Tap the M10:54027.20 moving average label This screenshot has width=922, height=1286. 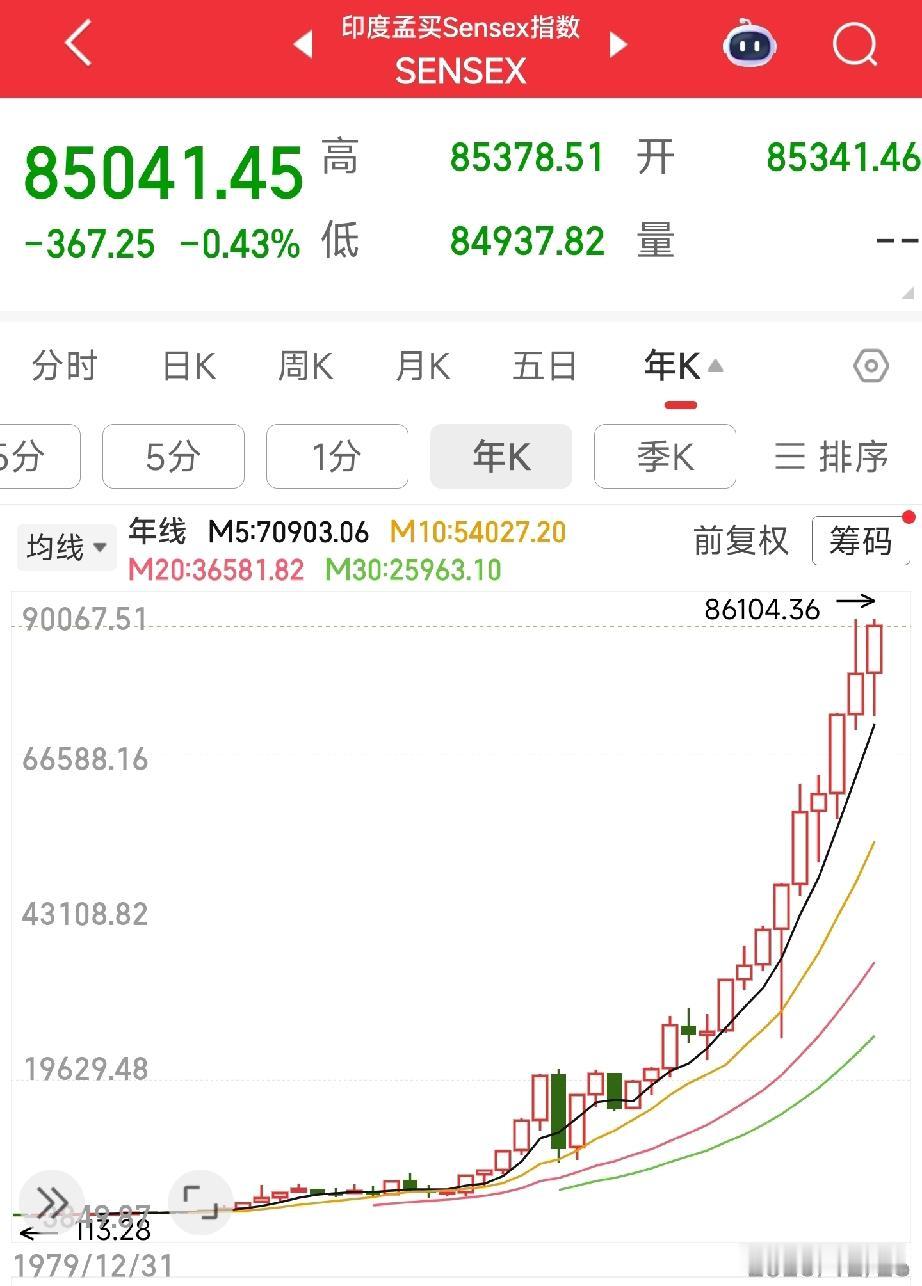click(x=481, y=534)
